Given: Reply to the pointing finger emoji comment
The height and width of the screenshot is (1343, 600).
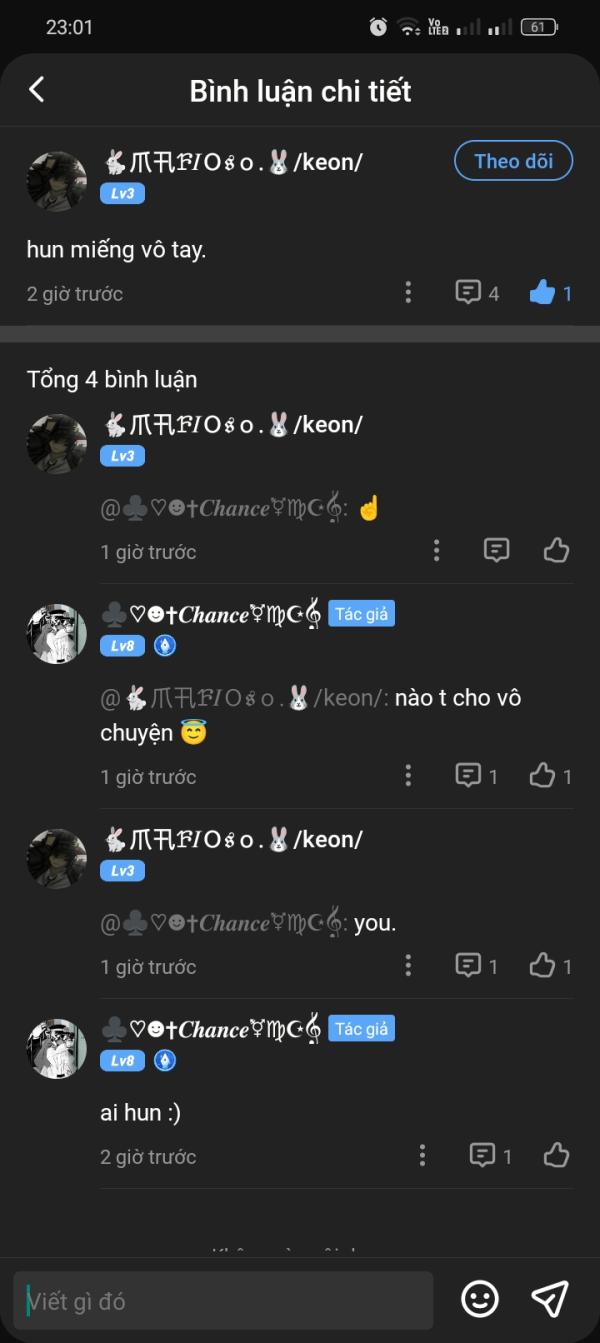Looking at the screenshot, I should pos(496,550).
